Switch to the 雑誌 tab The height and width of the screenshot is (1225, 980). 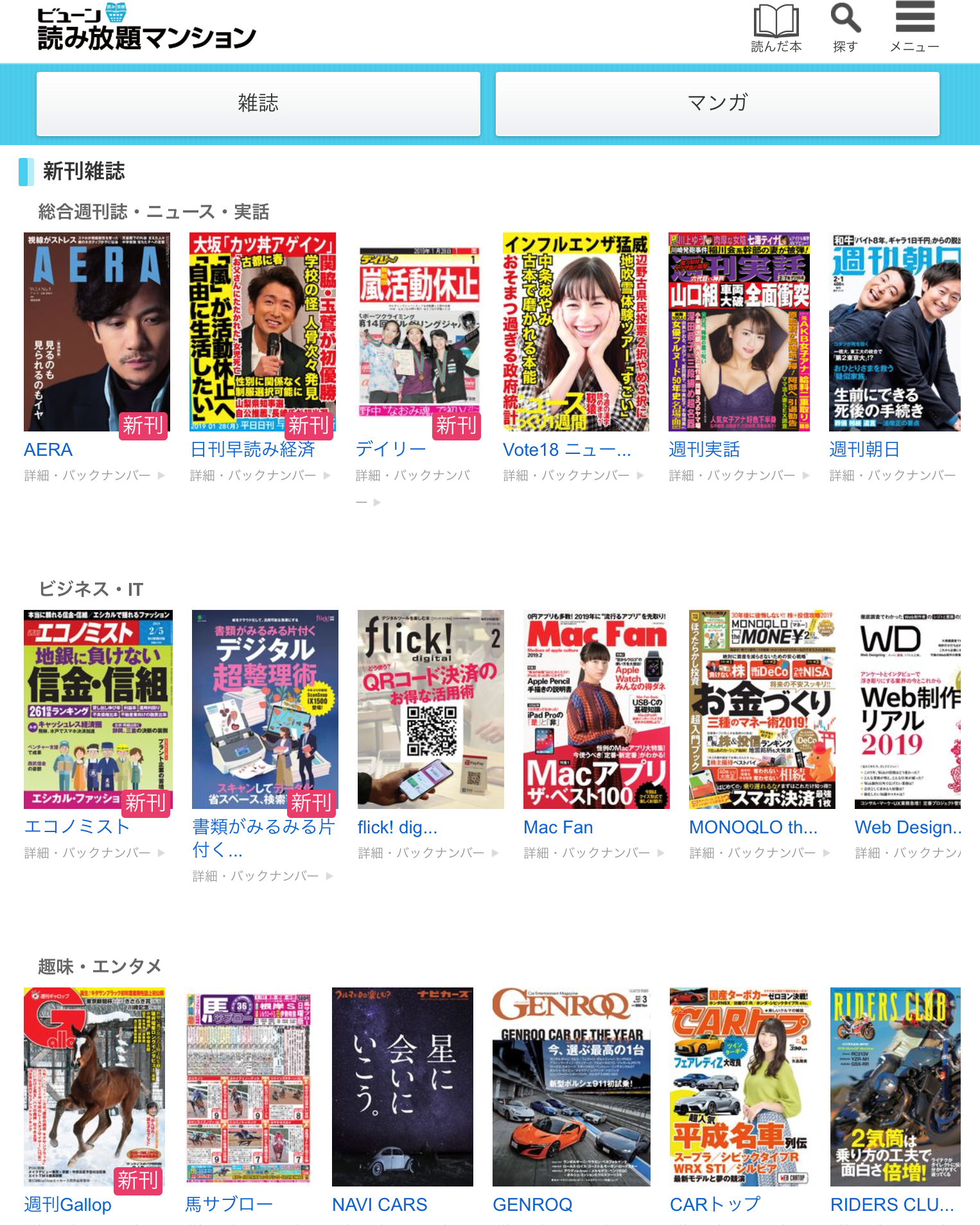(x=258, y=103)
